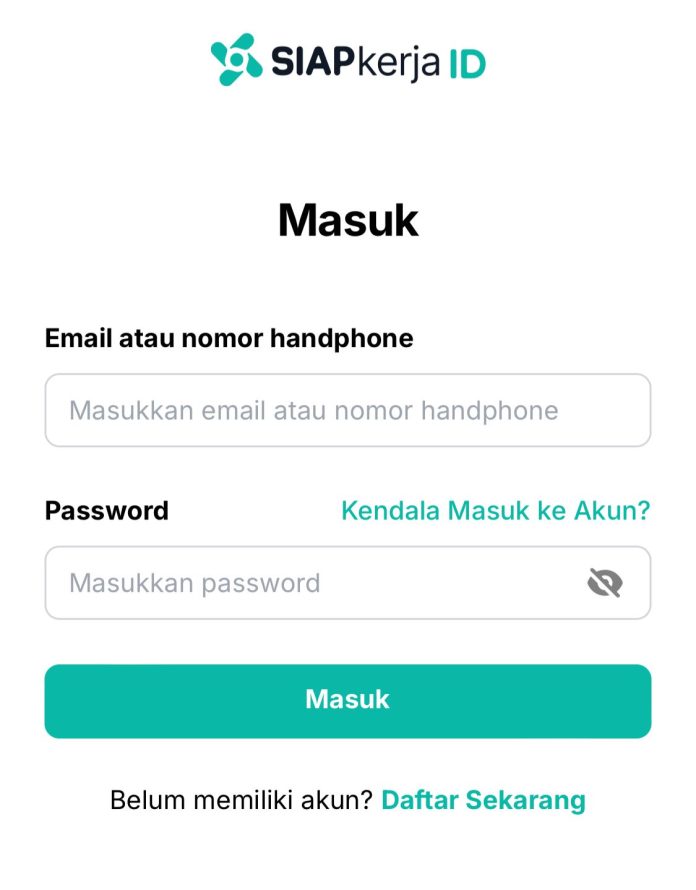Tap the green Masuk button
The width and height of the screenshot is (696, 890).
(347, 701)
